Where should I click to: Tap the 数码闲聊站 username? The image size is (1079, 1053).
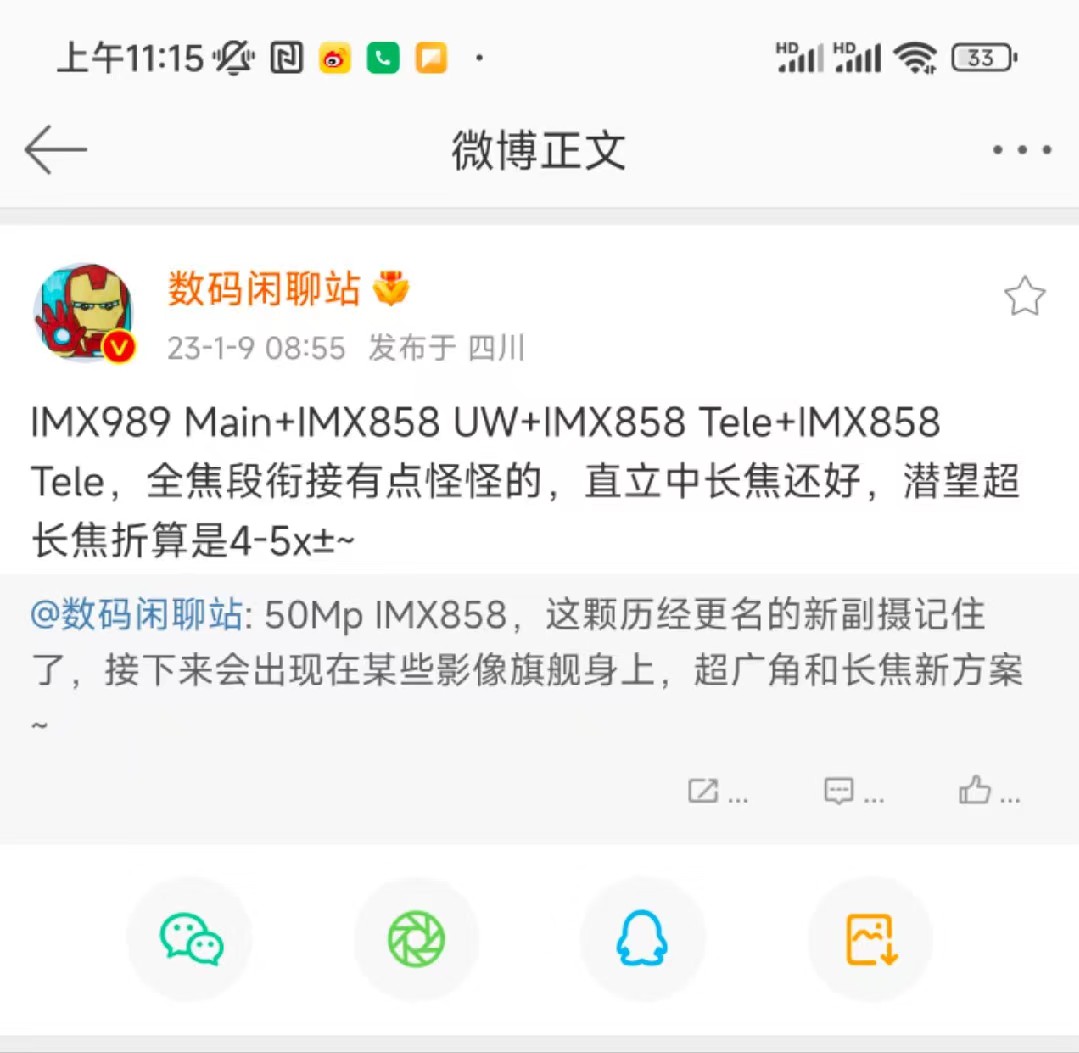click(263, 289)
